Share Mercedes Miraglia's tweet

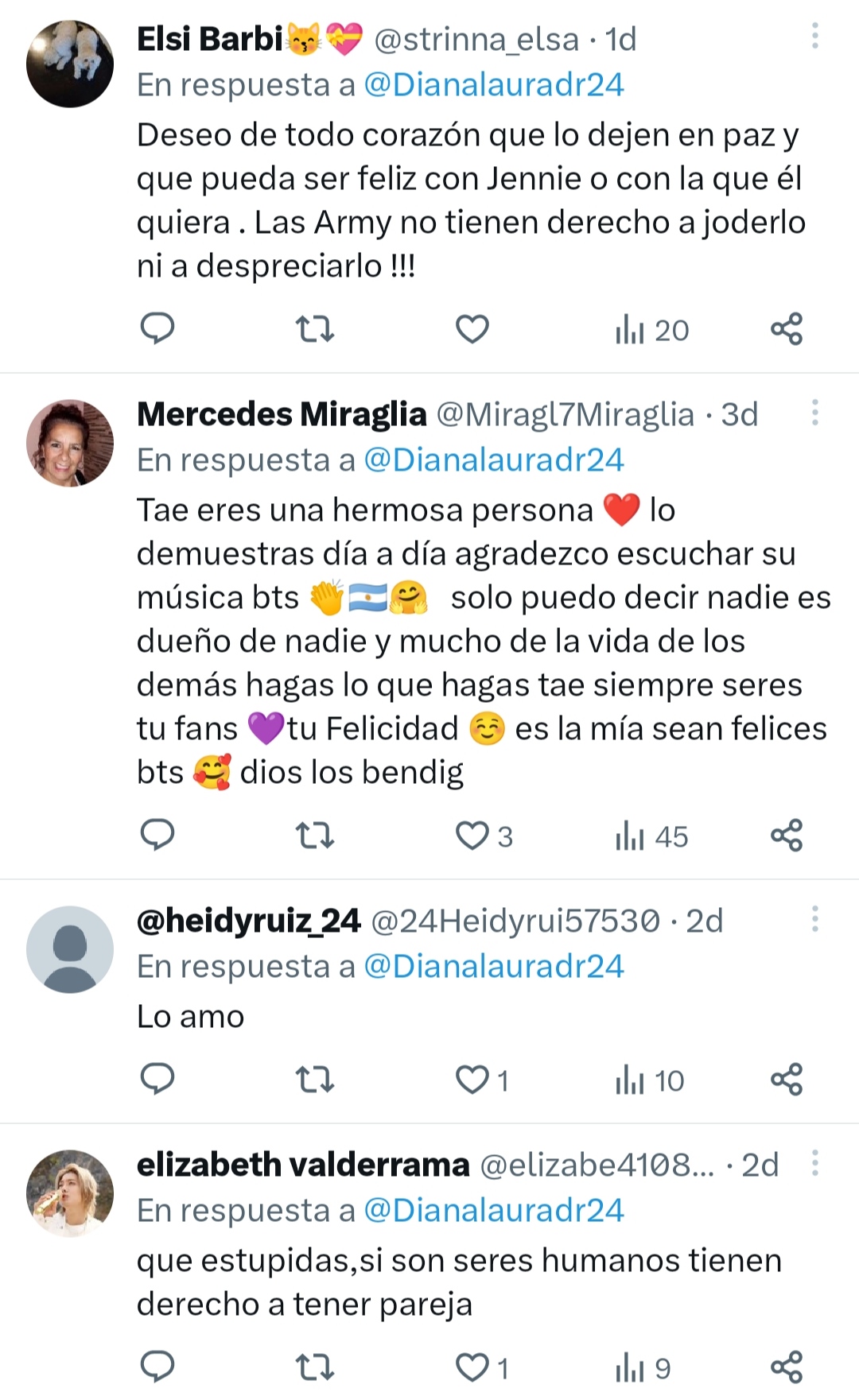point(787,836)
